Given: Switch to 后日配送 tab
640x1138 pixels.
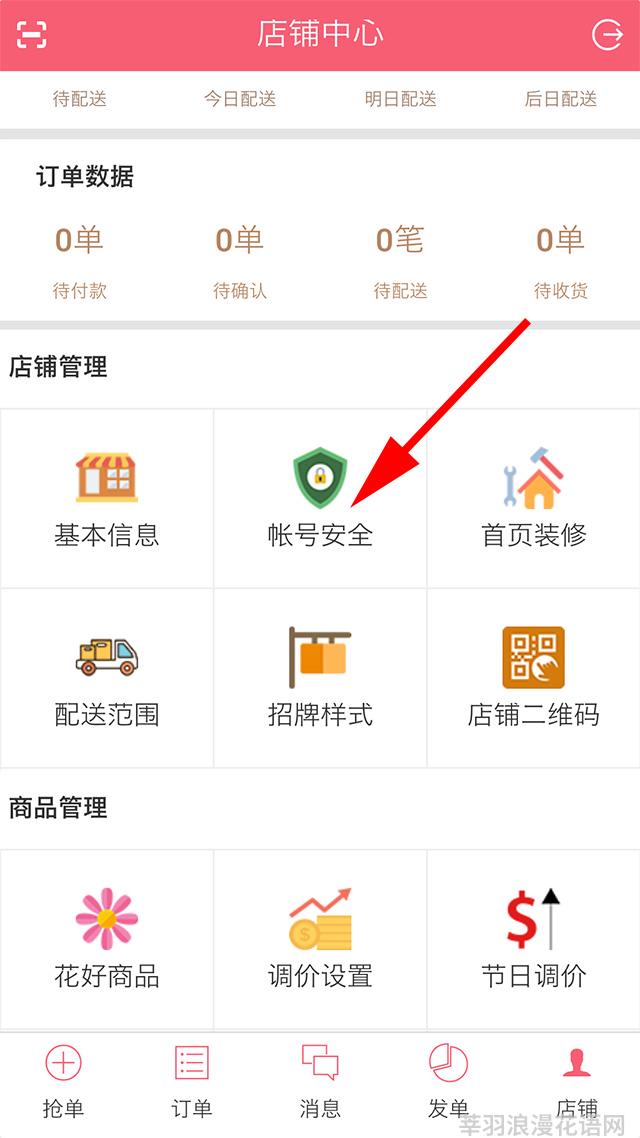Looking at the screenshot, I should 560,99.
